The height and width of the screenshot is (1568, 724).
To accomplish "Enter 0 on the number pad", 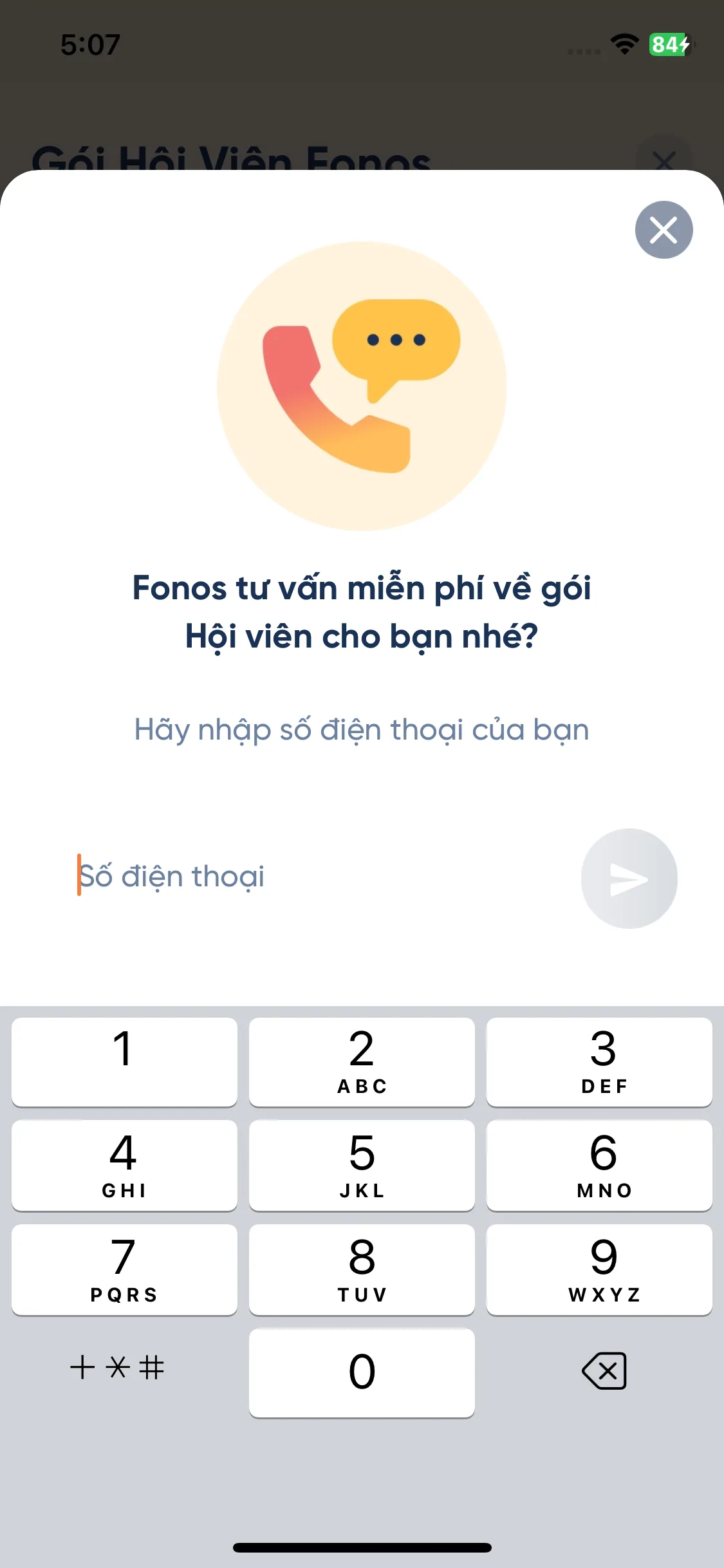I will [x=362, y=1372].
